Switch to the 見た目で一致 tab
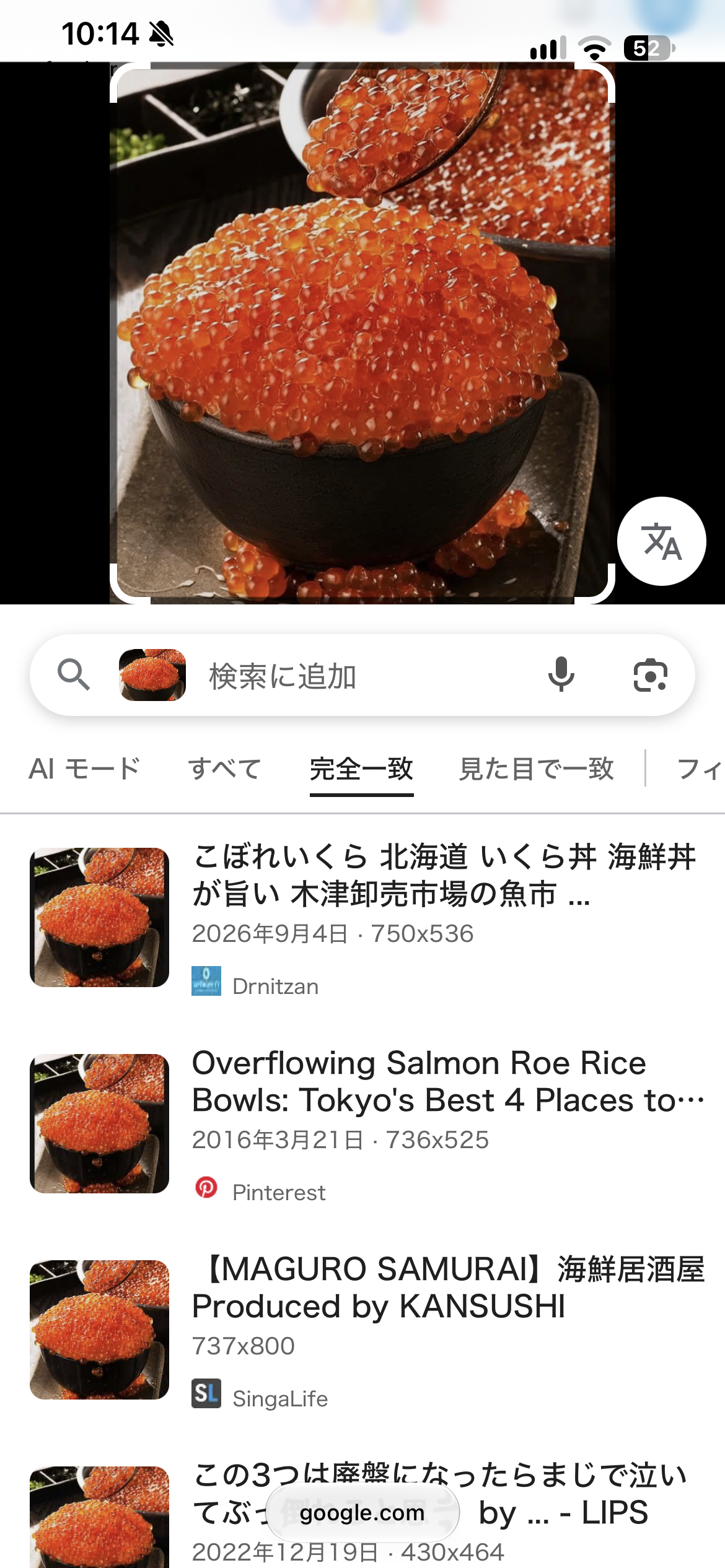The height and width of the screenshot is (1568, 725). tap(536, 769)
